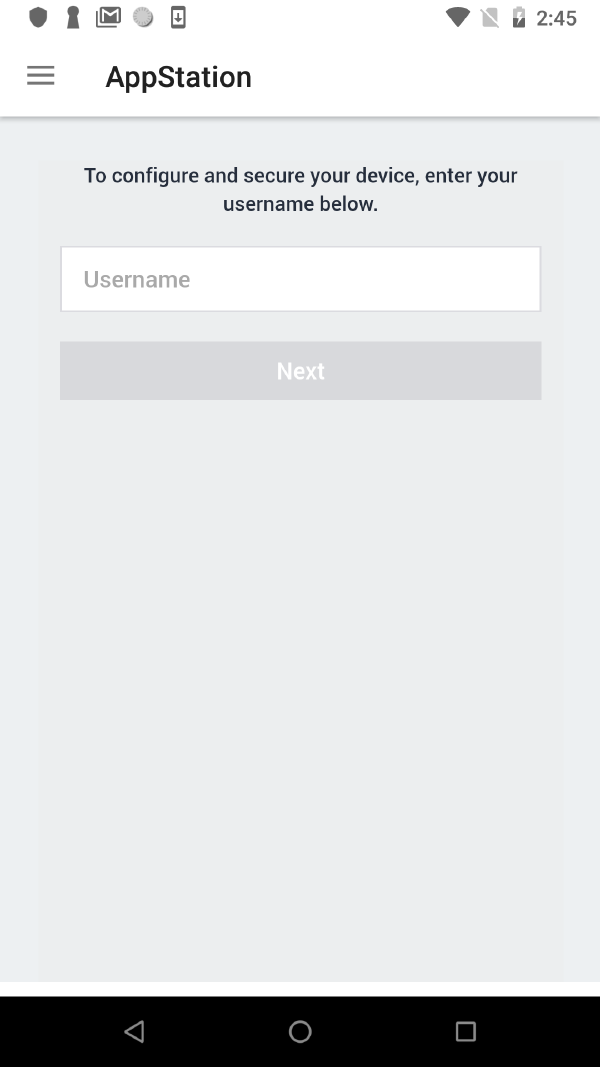Go back with the system back button
This screenshot has height=1067, width=600.
(x=135, y=1032)
